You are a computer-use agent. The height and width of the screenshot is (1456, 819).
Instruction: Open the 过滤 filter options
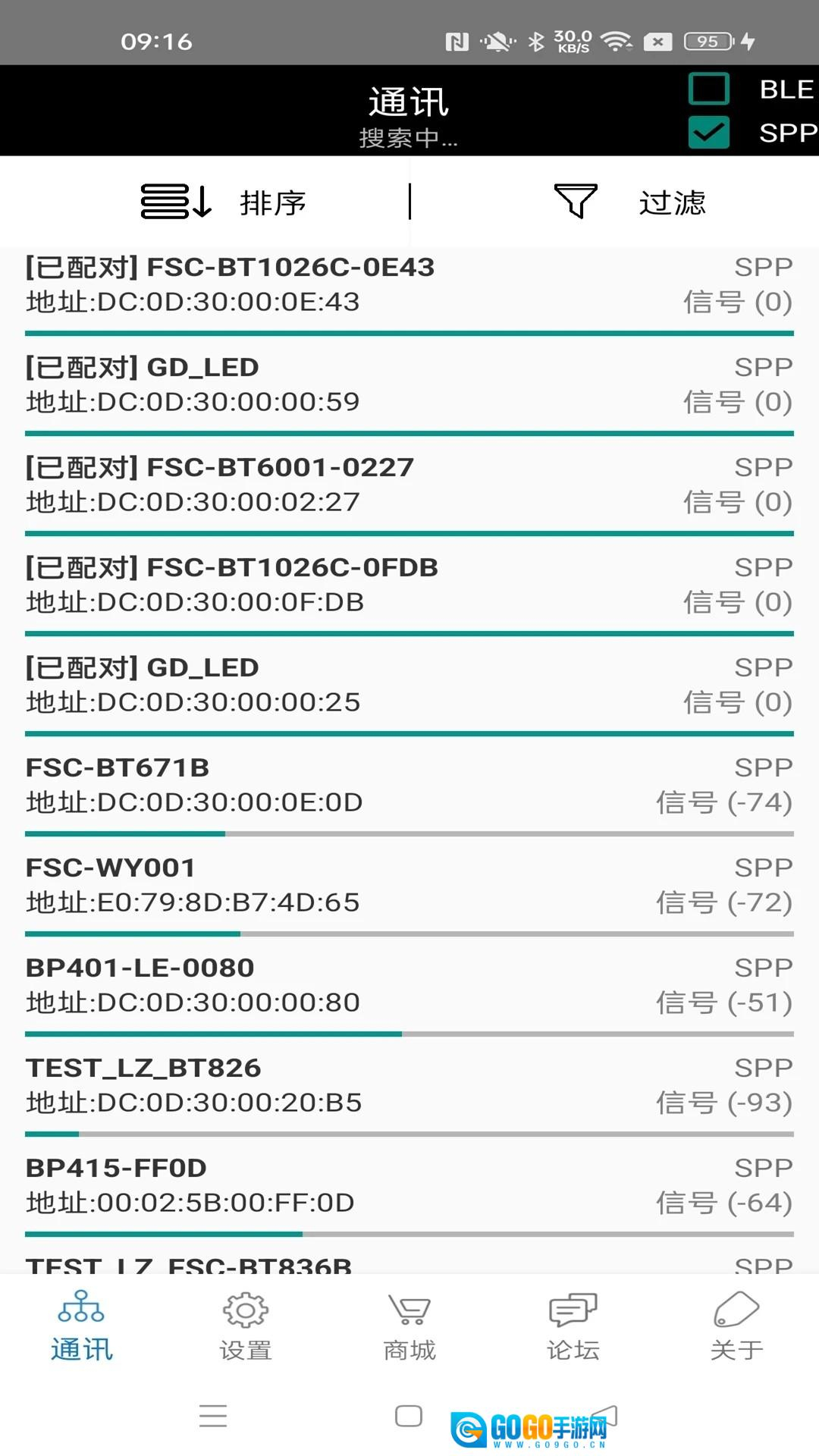point(629,202)
